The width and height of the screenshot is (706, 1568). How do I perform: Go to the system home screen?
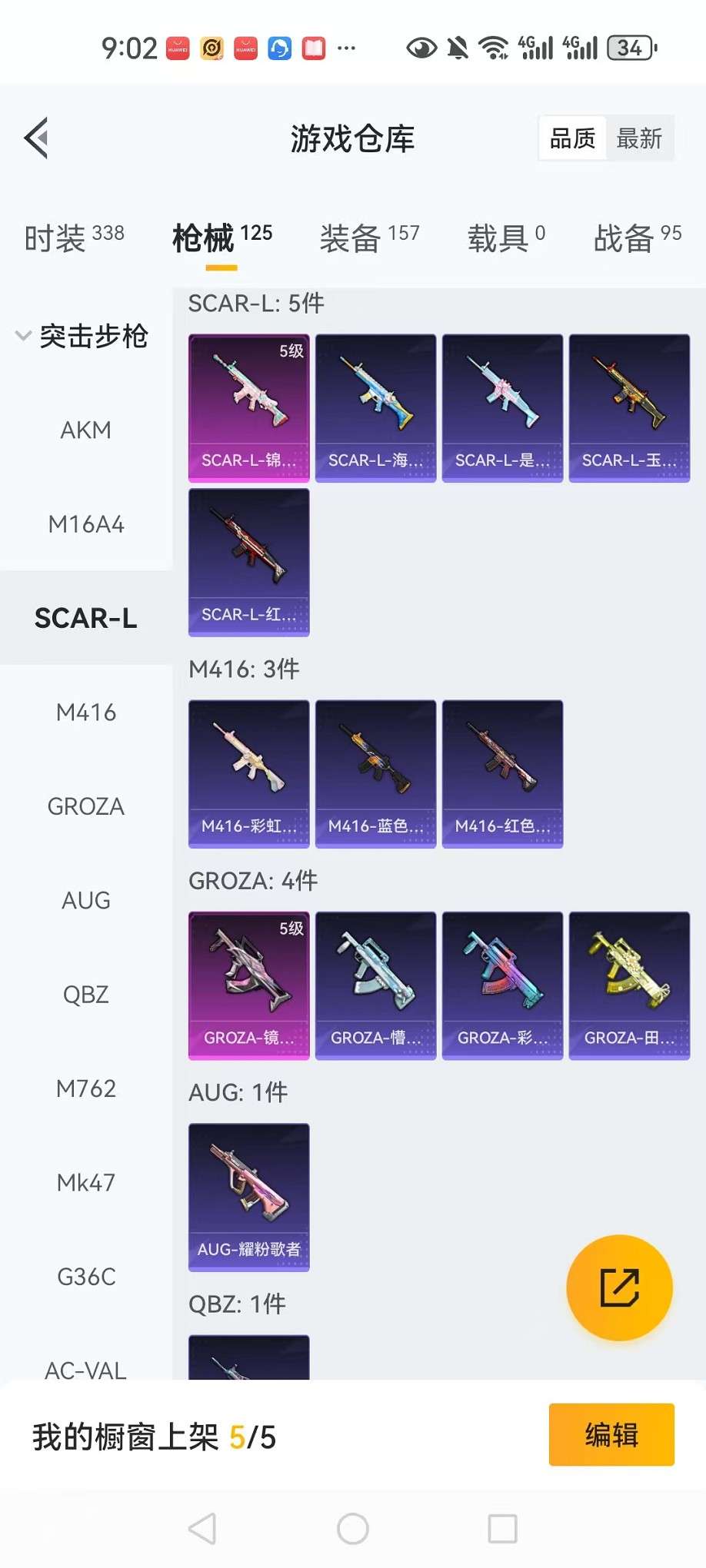353,1529
